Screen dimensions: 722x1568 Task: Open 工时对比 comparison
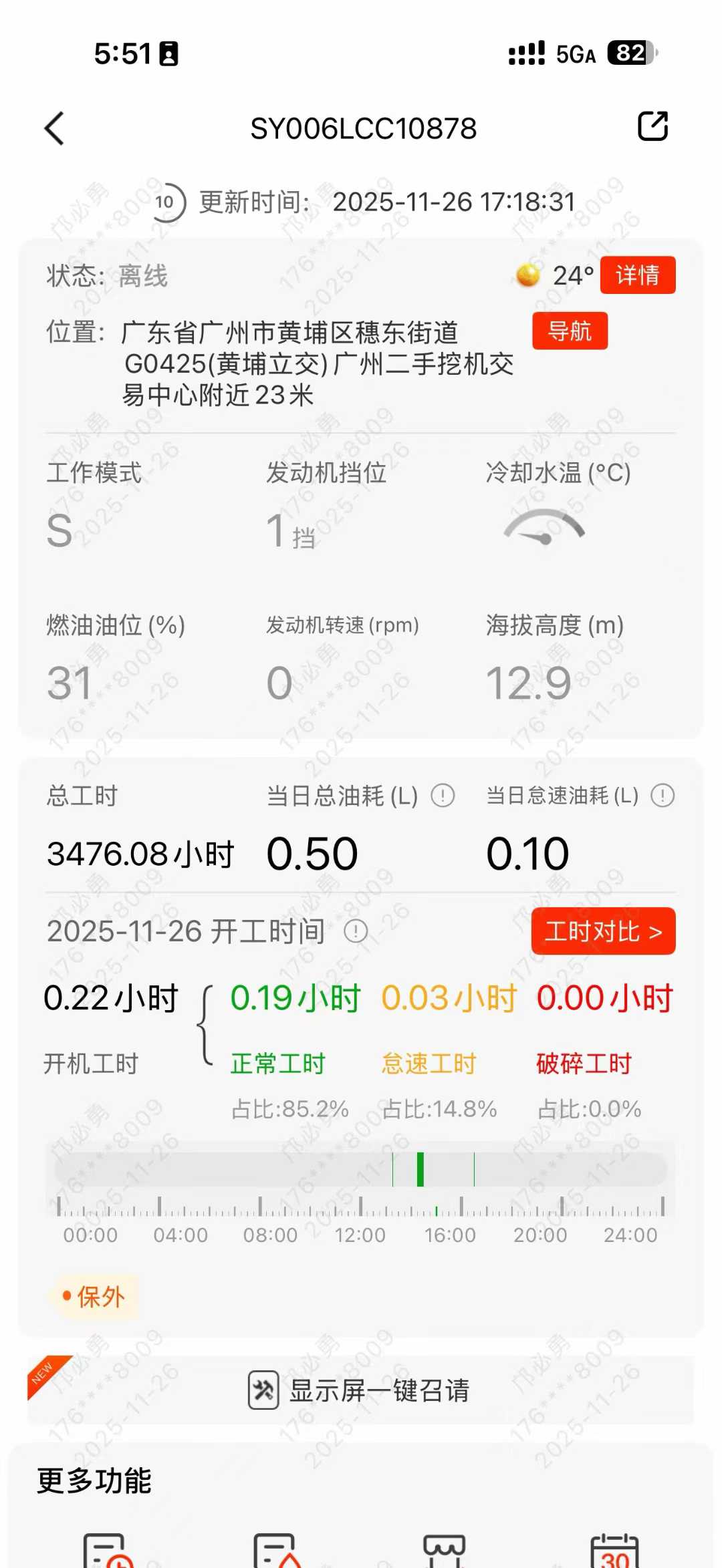(x=603, y=931)
